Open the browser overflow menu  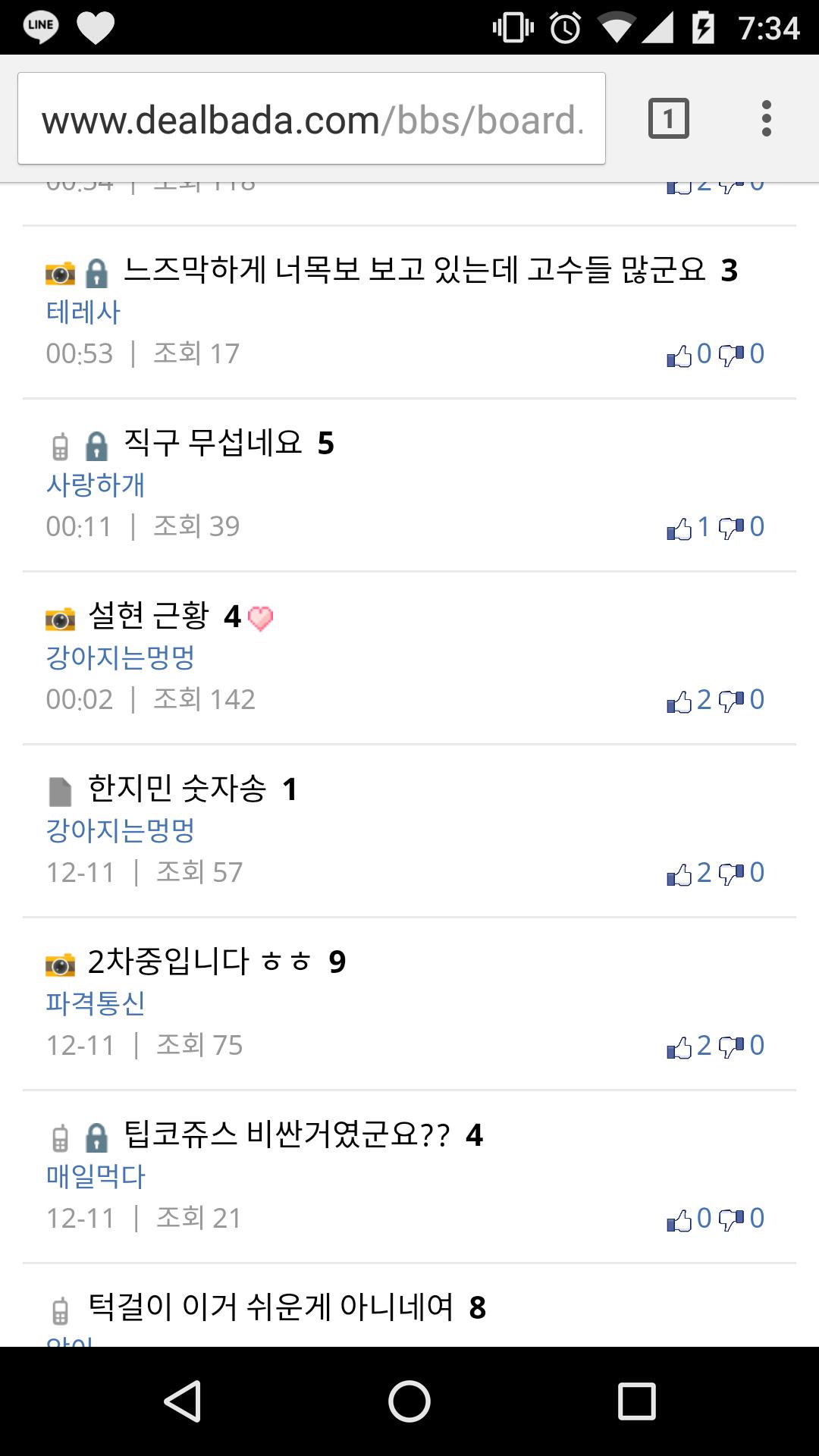coord(766,119)
